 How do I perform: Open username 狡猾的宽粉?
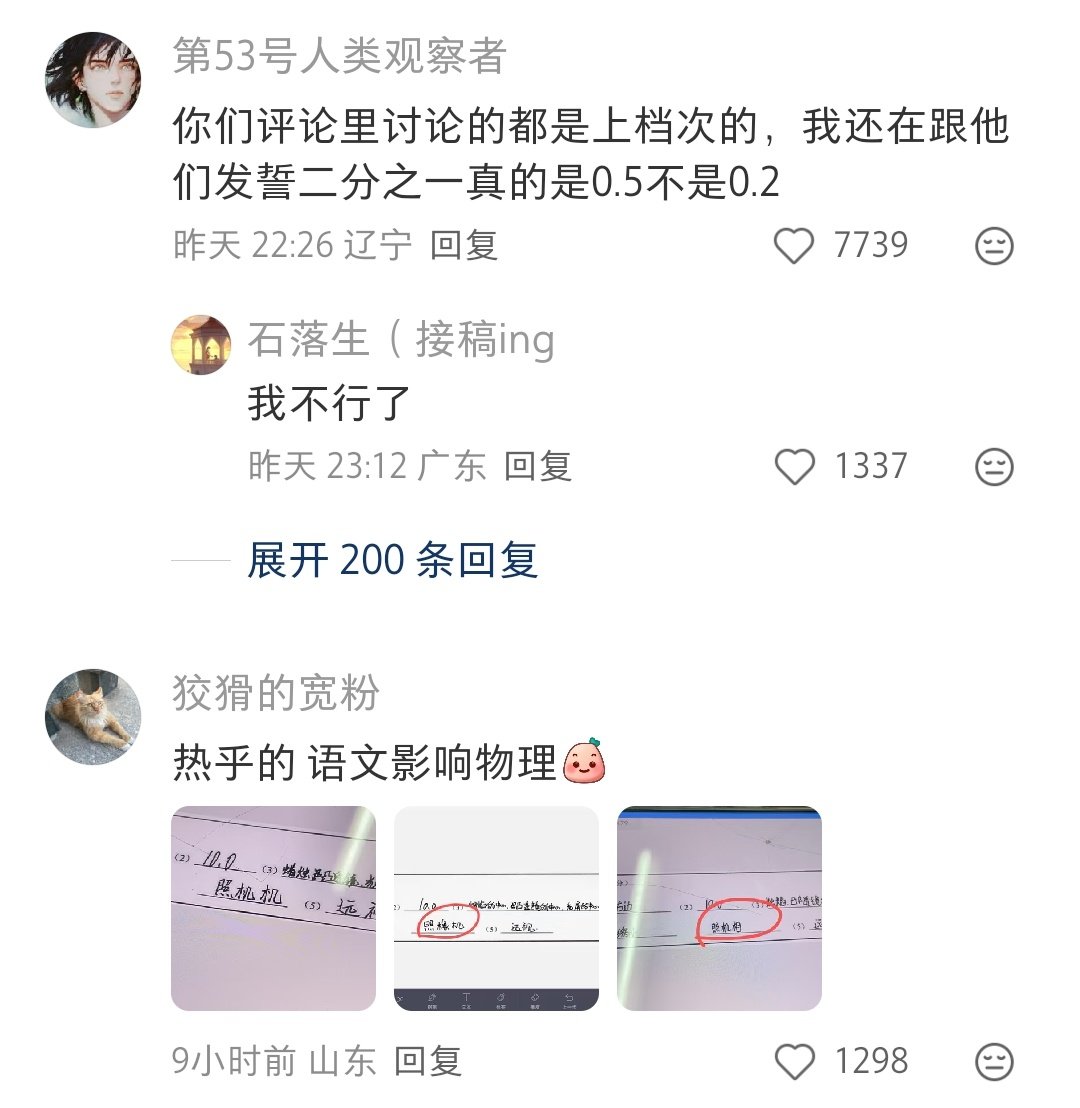(276, 693)
